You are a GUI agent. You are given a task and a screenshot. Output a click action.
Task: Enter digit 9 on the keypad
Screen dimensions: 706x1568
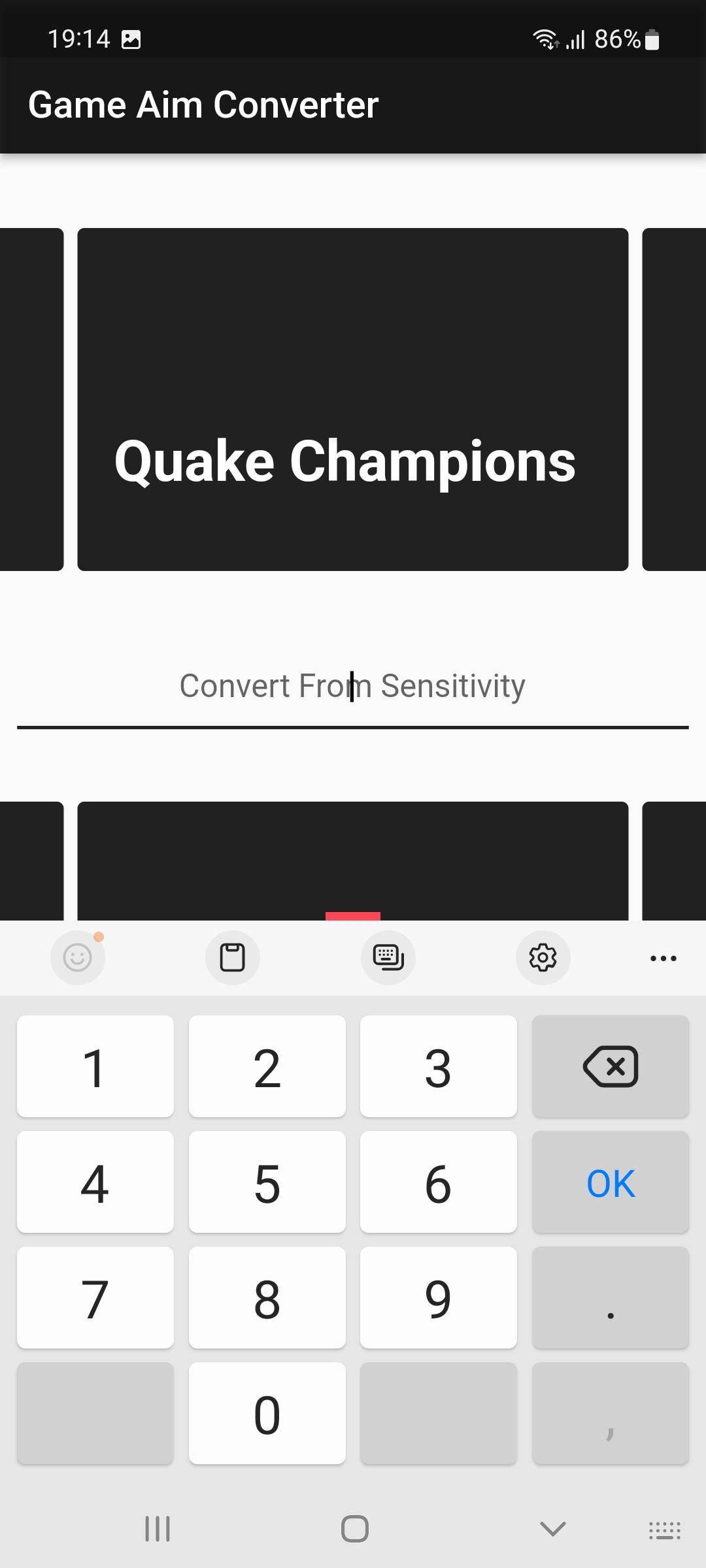(438, 1298)
